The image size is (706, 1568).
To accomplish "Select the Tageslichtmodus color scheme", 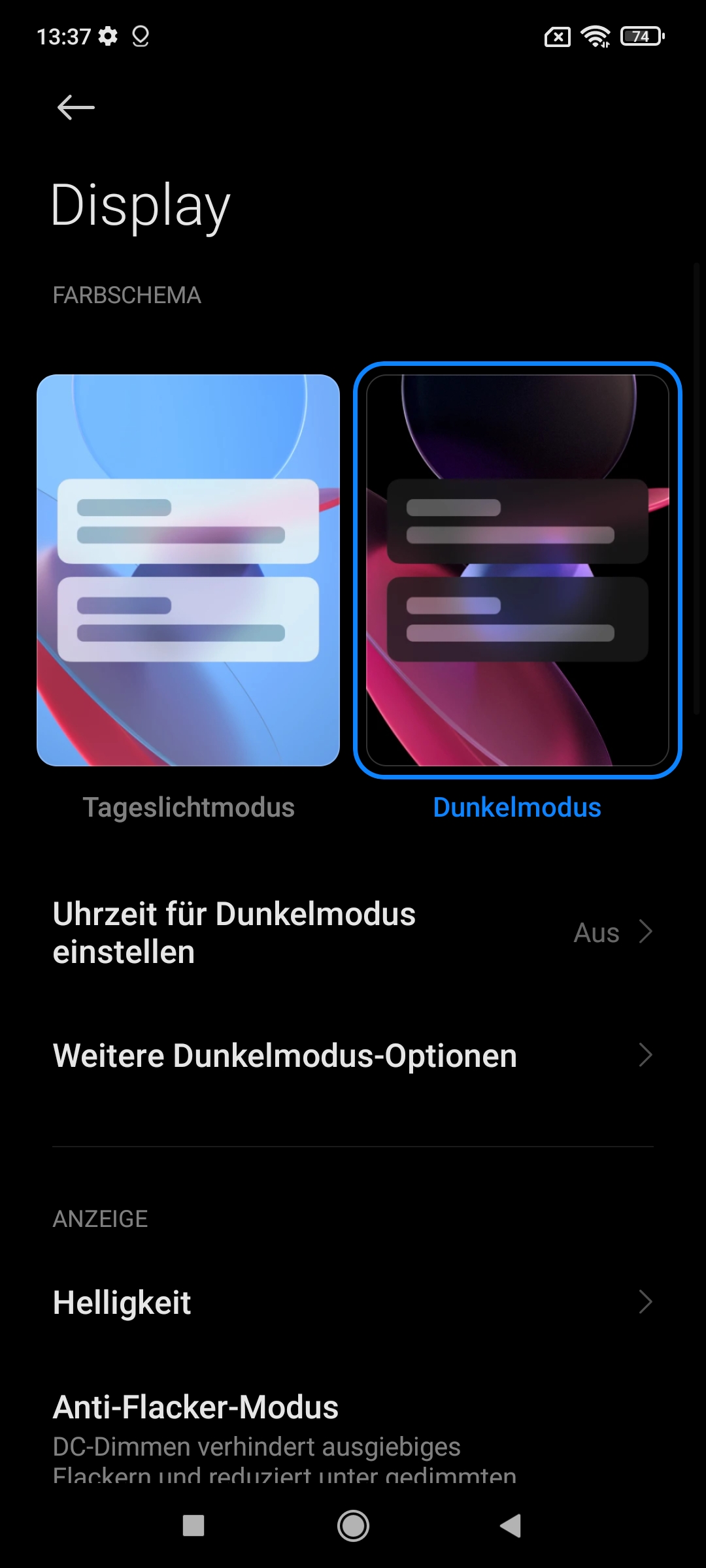I will coord(188,570).
